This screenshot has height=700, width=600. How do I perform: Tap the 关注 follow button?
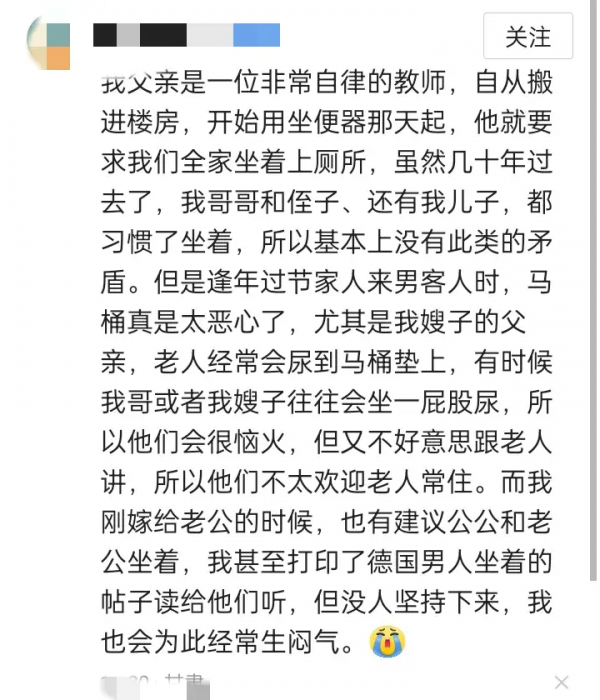pyautogui.click(x=527, y=37)
